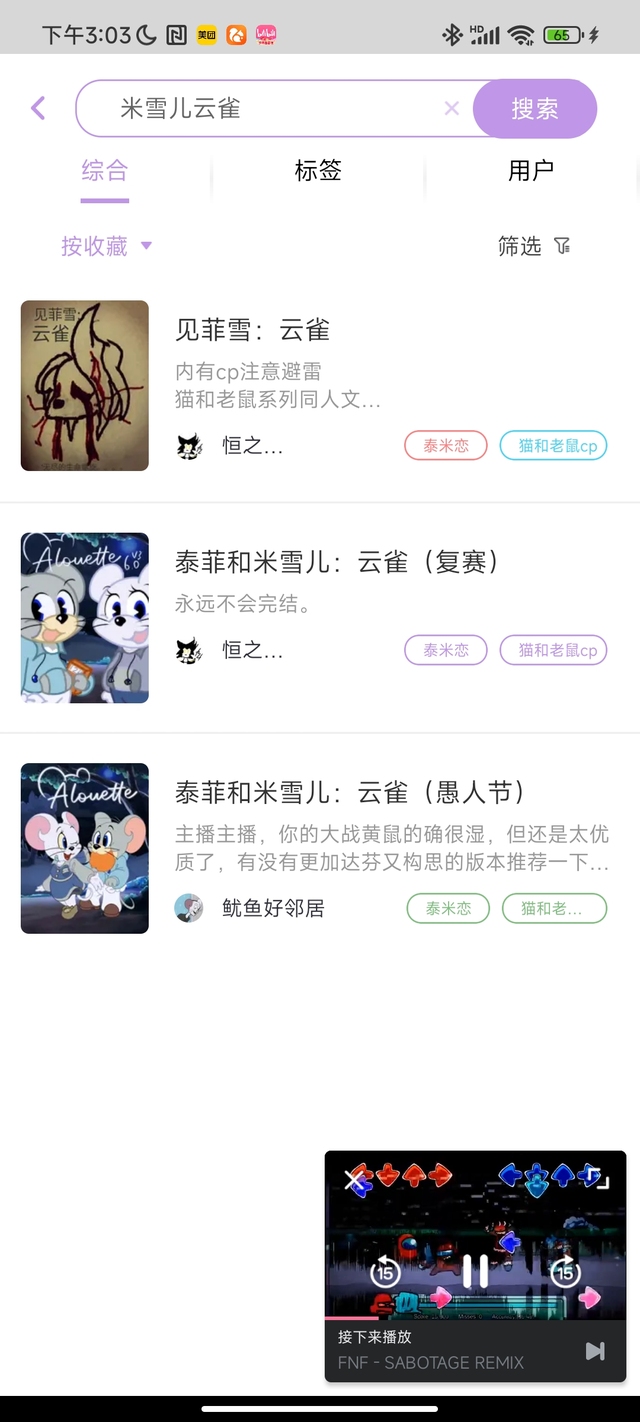Expand the mini player to fullscreen
Viewport: 640px width, 1422px height.
click(x=597, y=1180)
